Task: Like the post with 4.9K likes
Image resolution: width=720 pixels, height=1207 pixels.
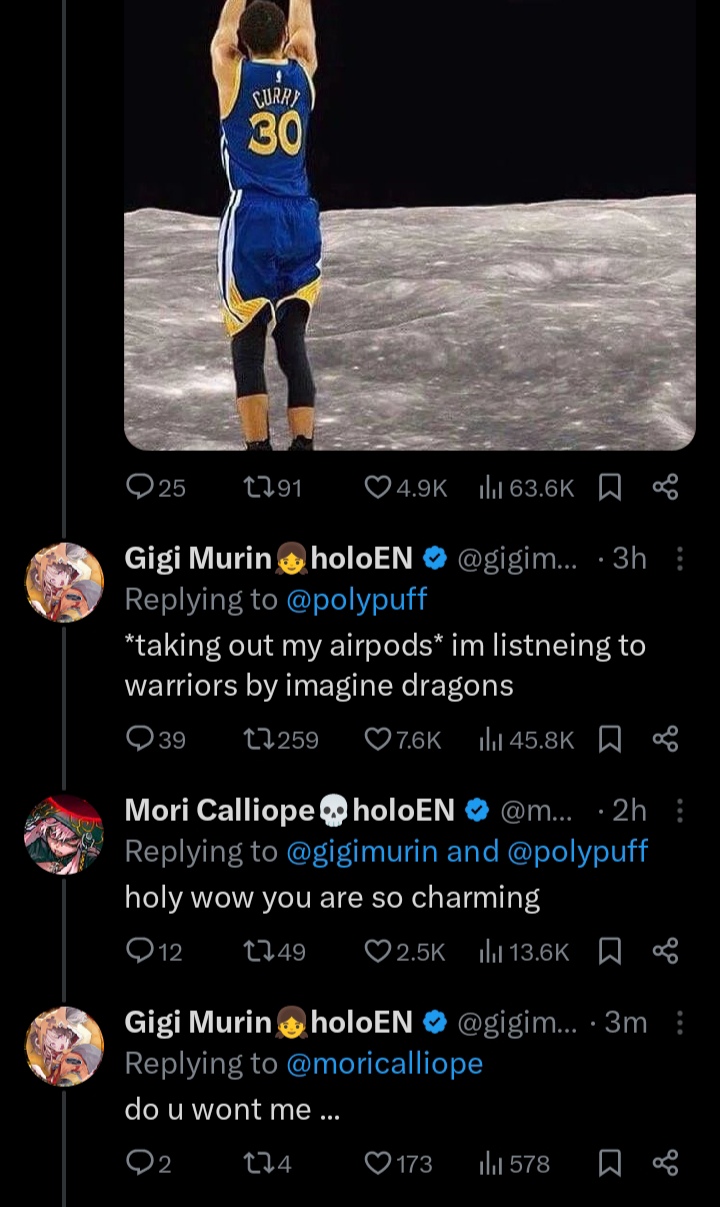Action: pyautogui.click(x=377, y=487)
